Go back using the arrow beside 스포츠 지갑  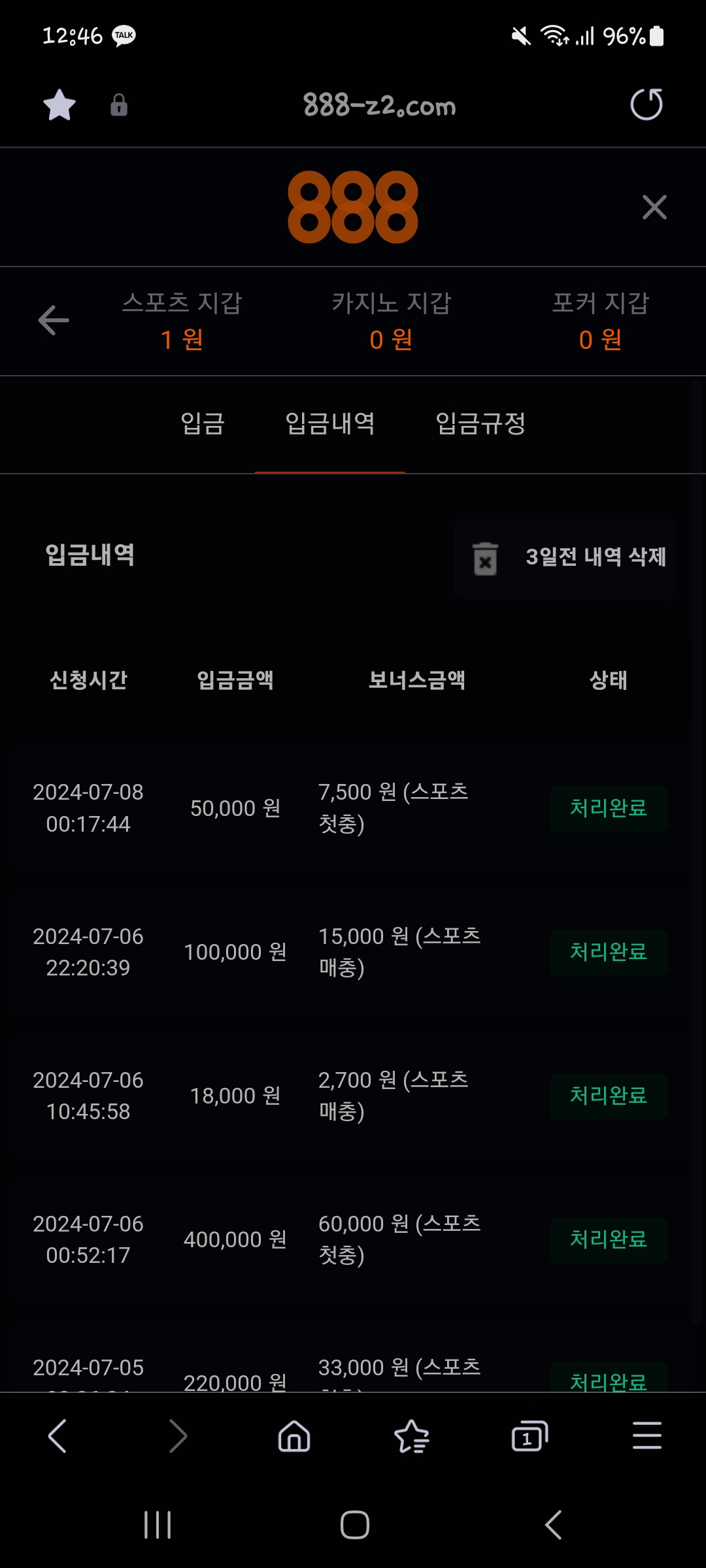[x=54, y=320]
